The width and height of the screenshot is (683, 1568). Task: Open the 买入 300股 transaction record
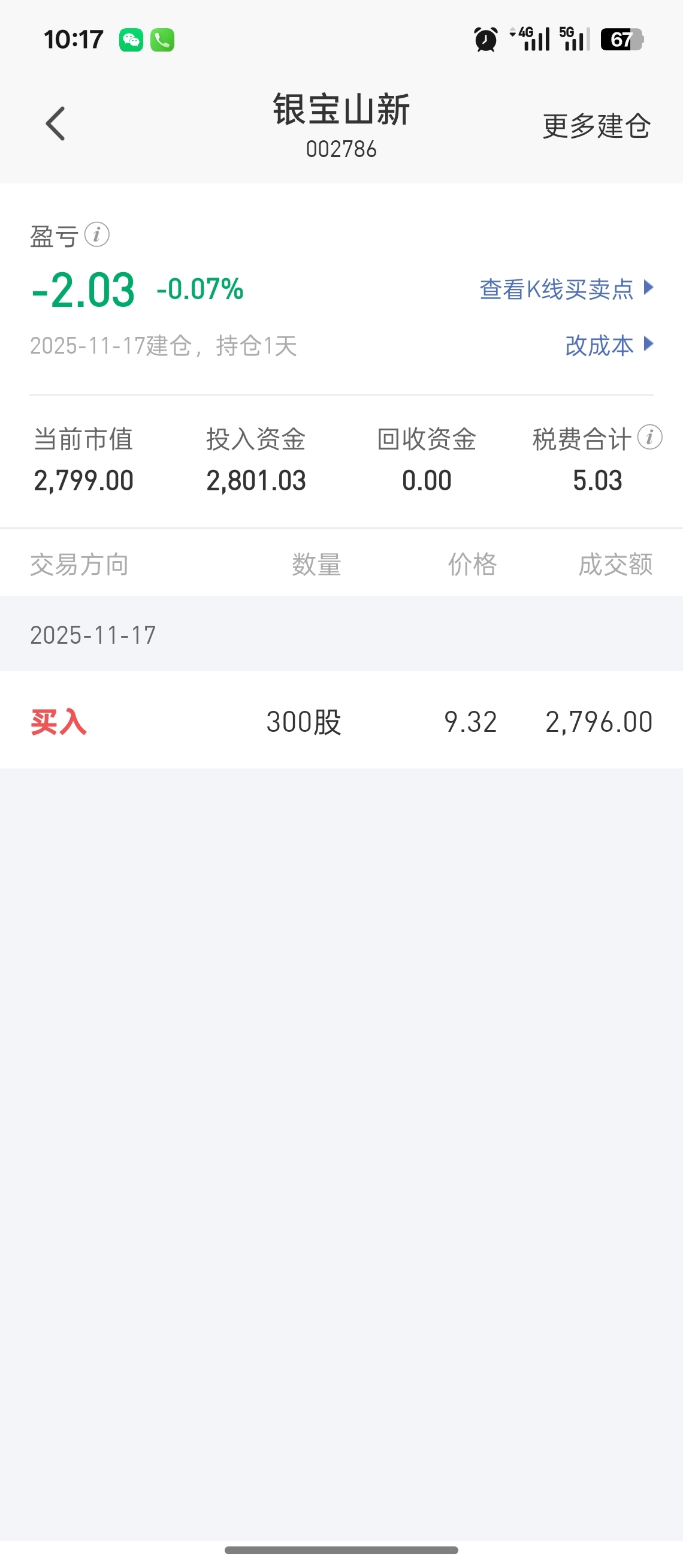(341, 721)
